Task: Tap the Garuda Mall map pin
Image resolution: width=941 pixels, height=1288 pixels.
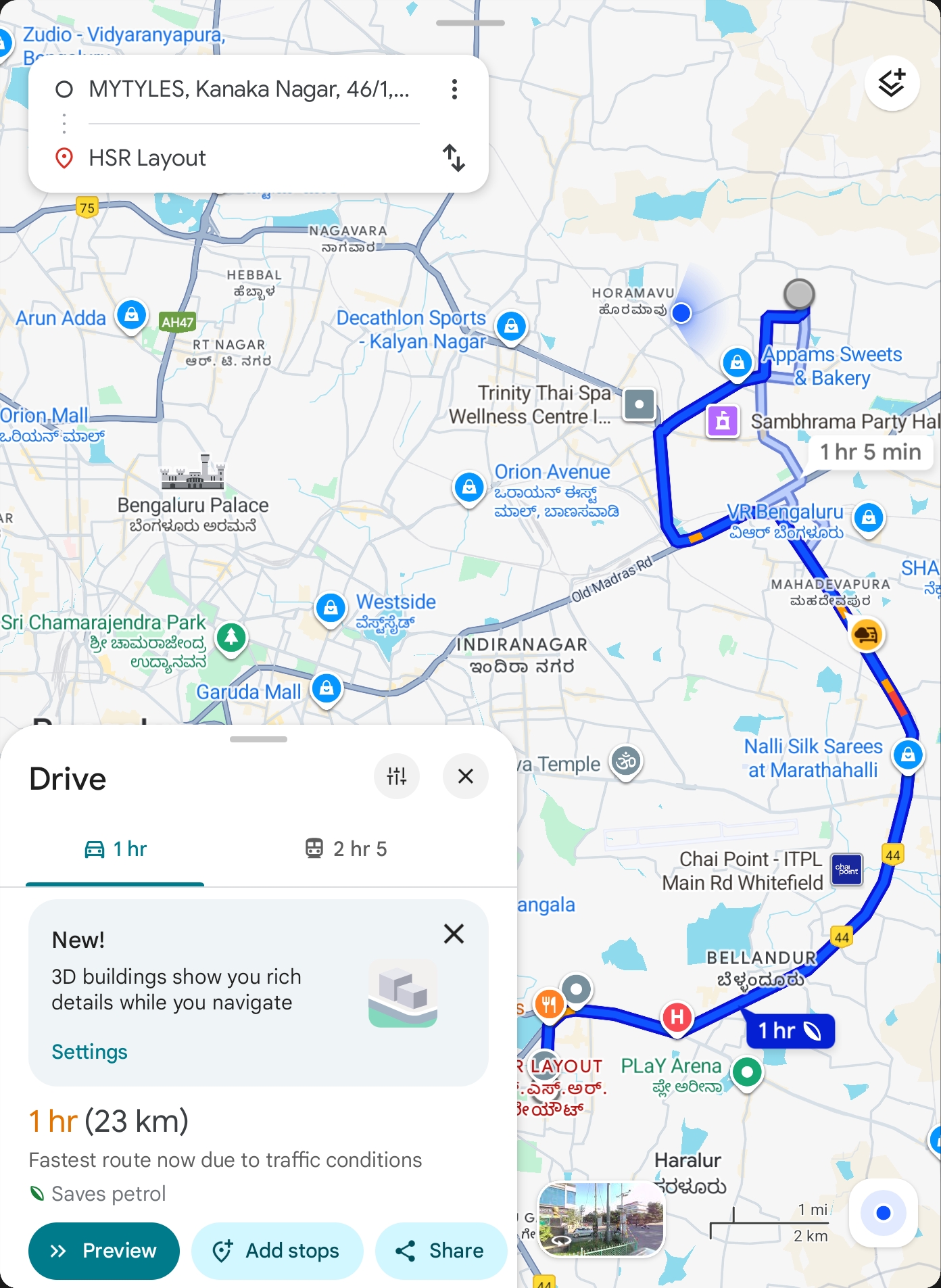Action: click(327, 690)
